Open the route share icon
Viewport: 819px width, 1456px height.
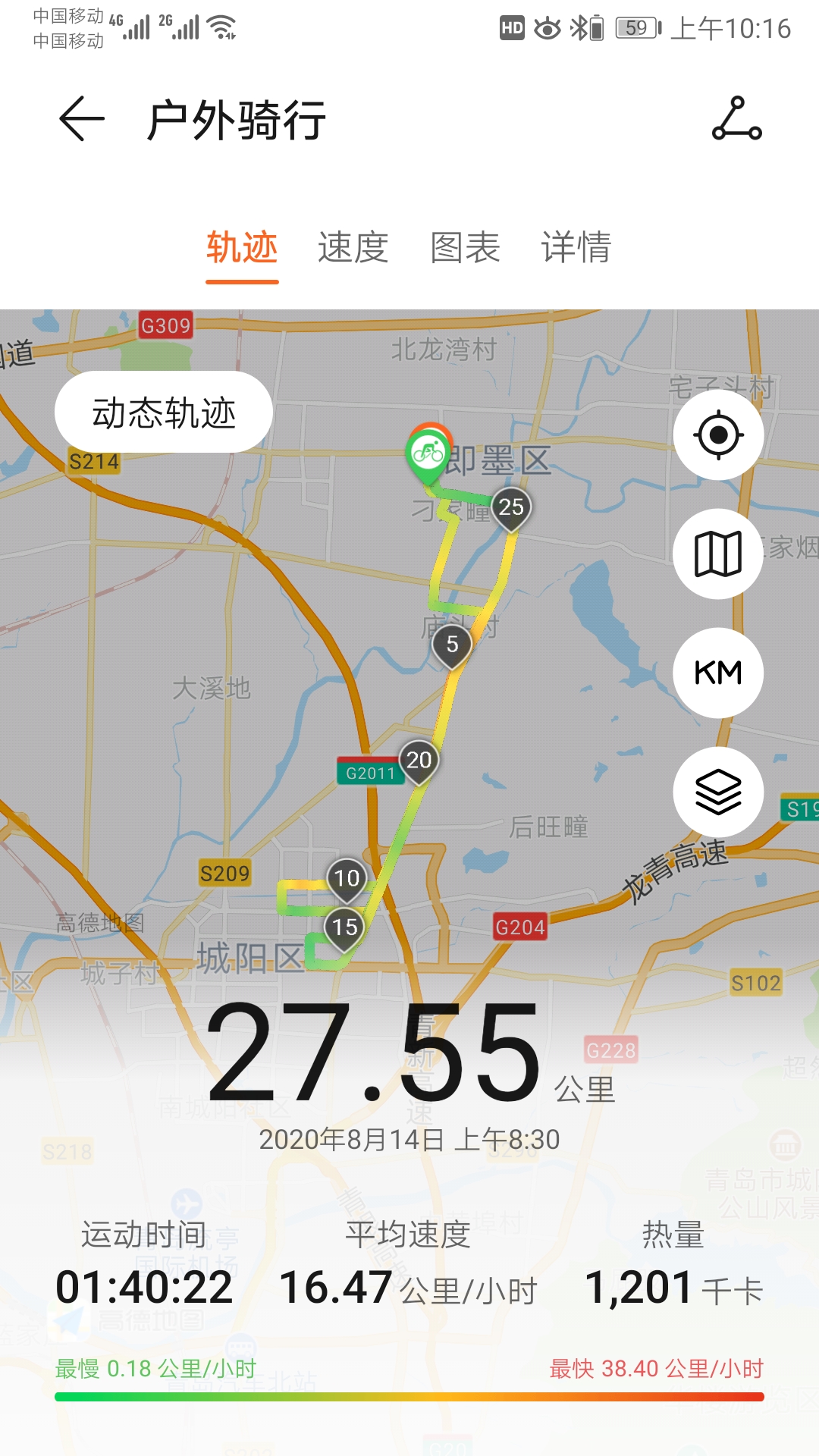pos(736,119)
